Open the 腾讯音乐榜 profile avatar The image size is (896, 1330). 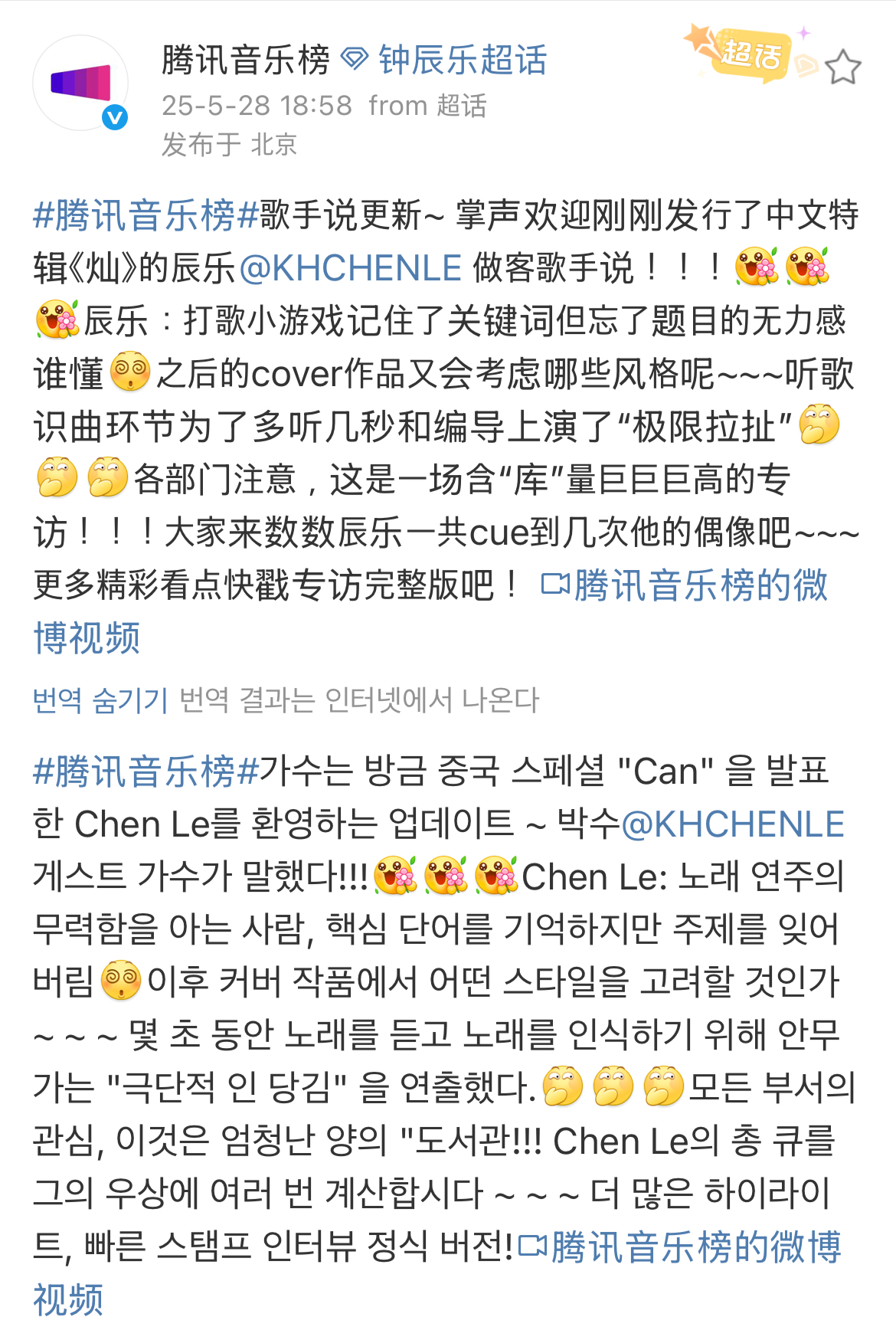click(x=80, y=83)
